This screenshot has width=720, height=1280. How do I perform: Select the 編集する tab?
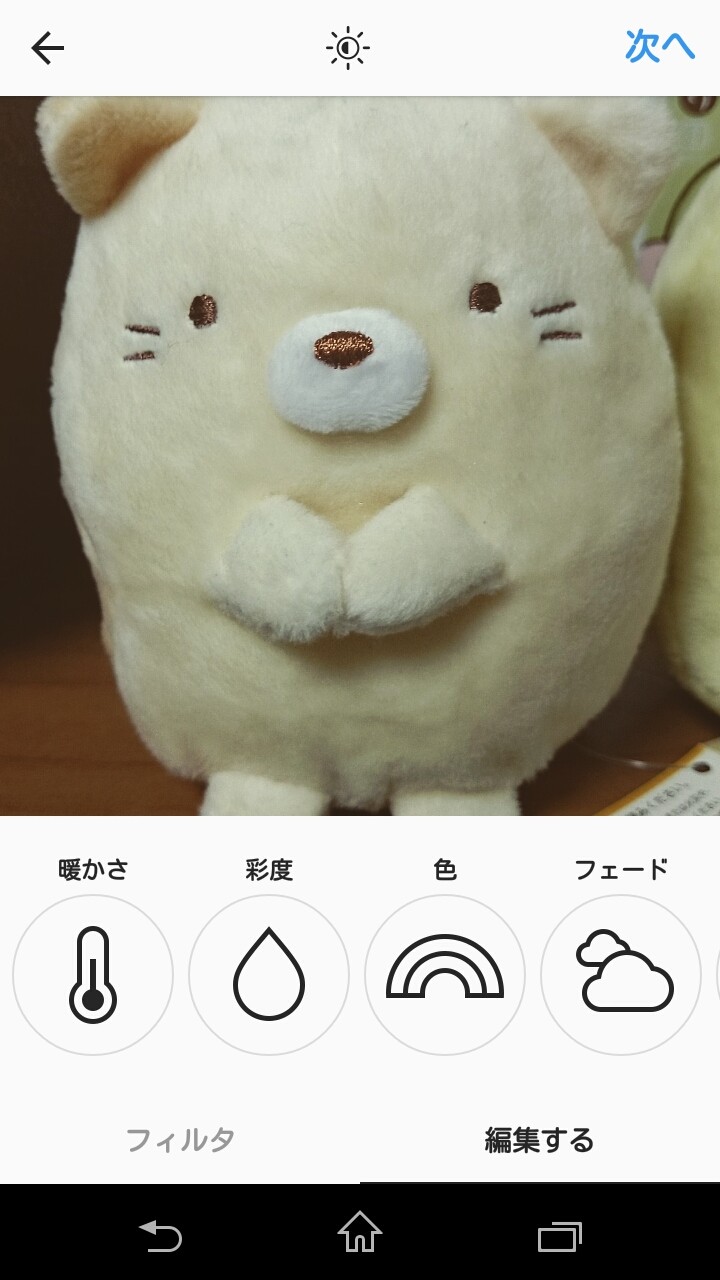click(x=540, y=1140)
